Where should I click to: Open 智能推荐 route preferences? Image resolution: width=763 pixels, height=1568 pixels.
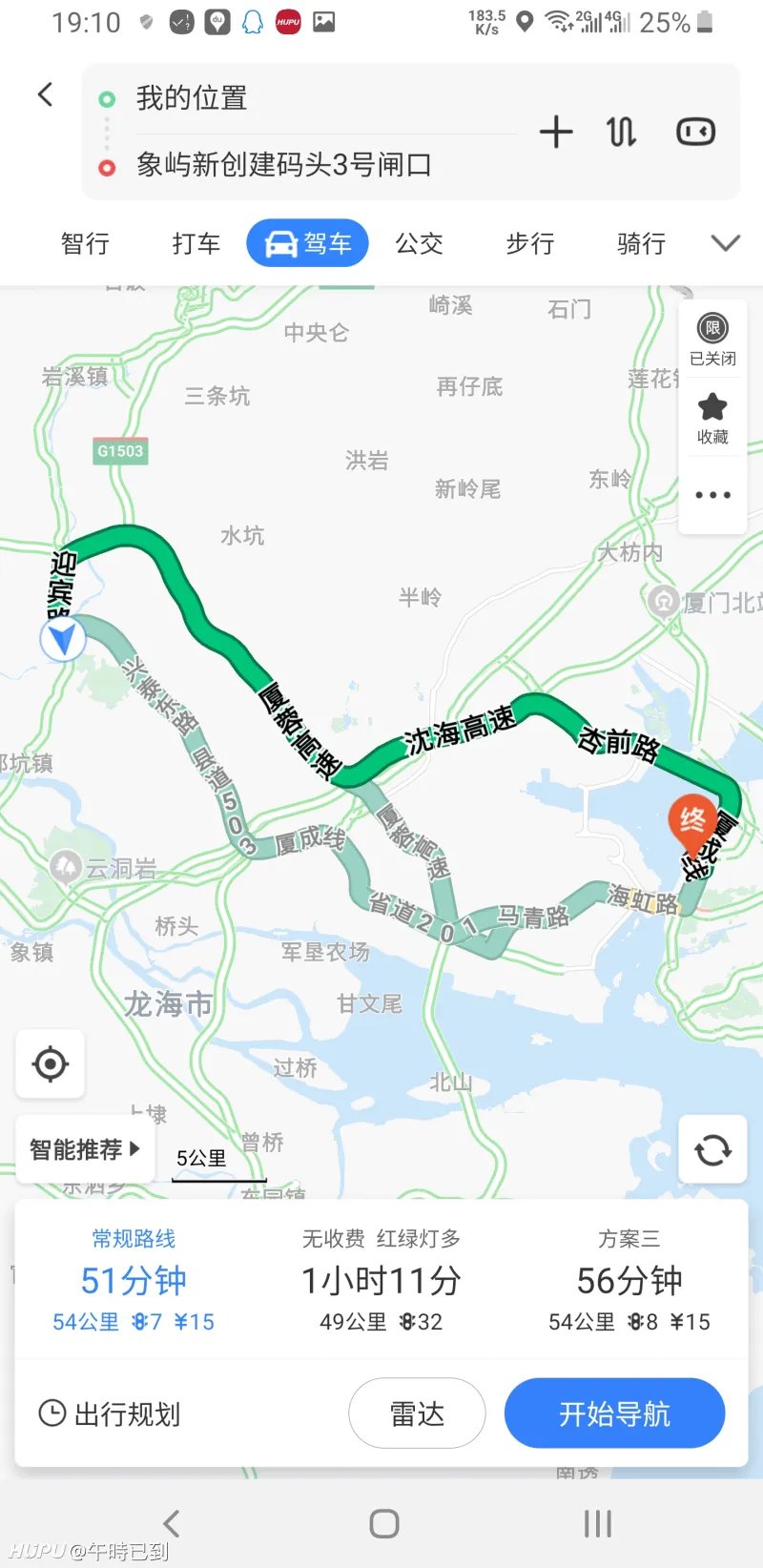tap(85, 1149)
